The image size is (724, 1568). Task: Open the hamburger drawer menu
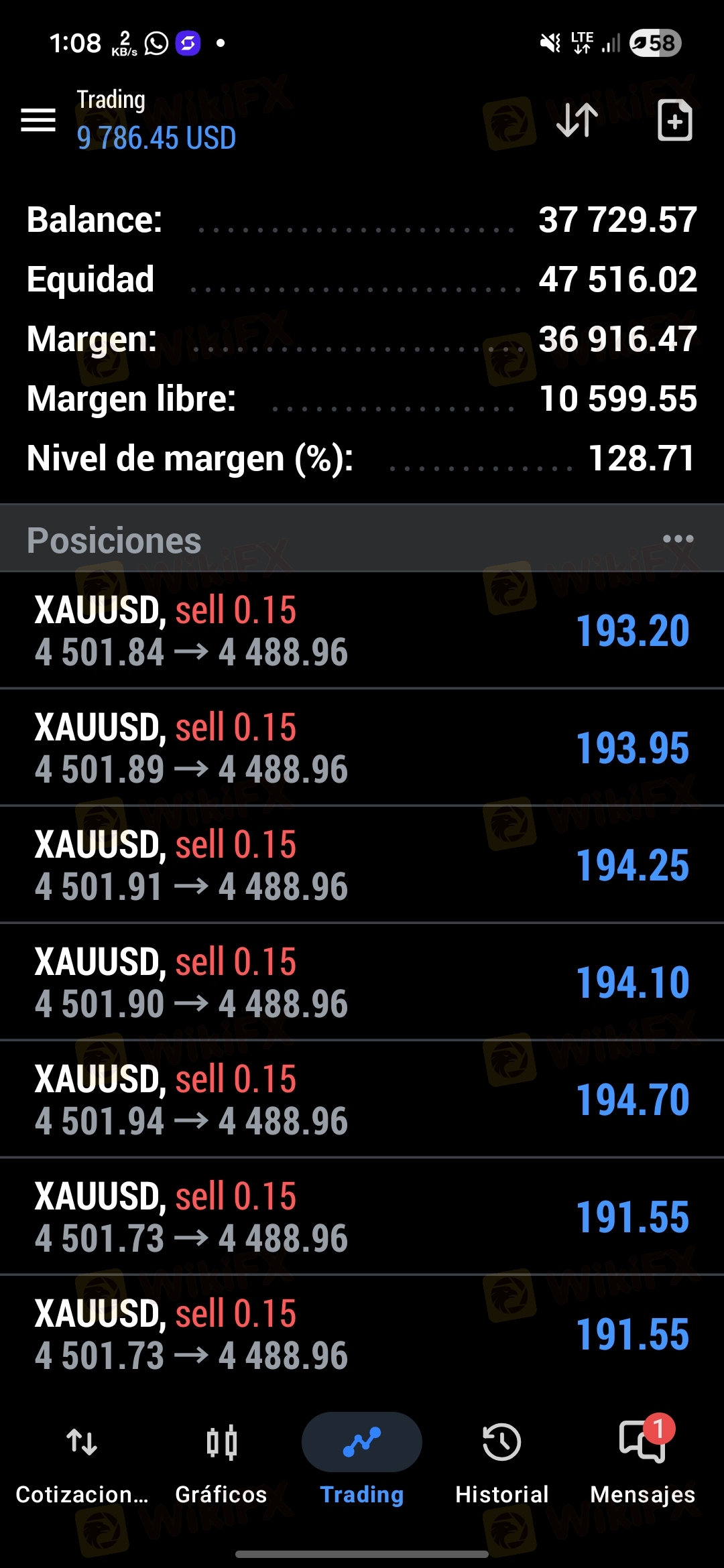click(x=38, y=120)
